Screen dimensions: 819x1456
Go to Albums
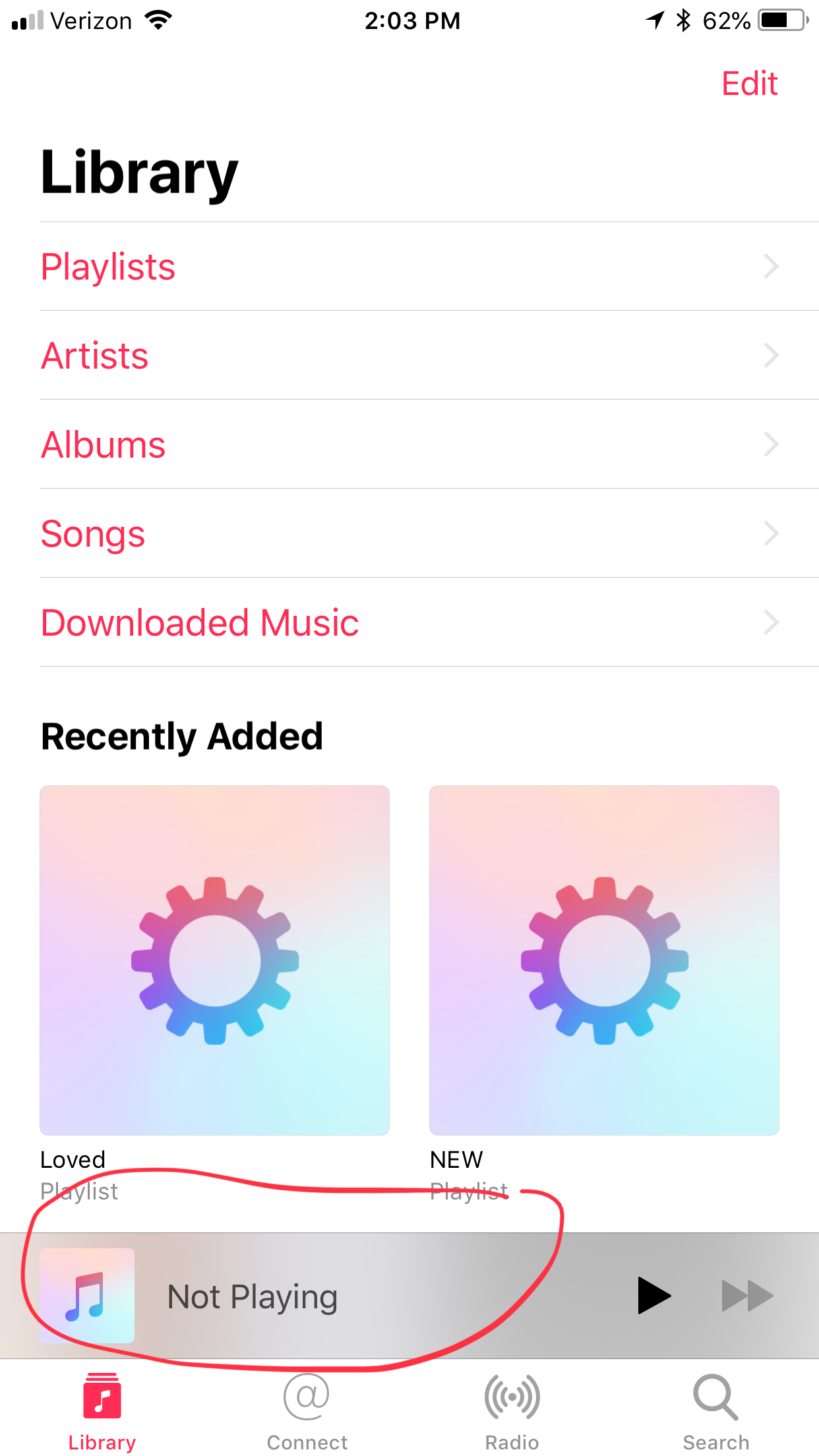coord(409,444)
